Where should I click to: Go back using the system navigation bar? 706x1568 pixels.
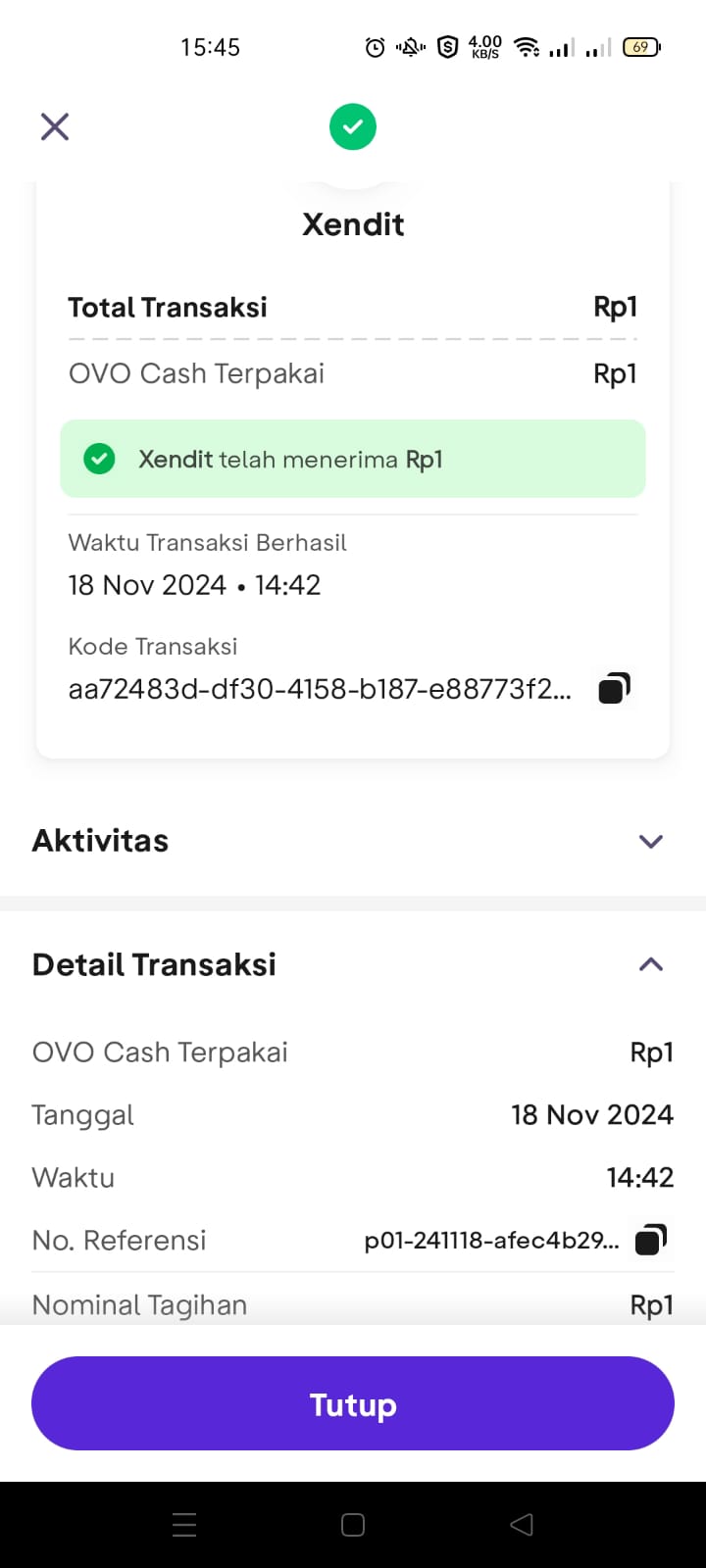(x=522, y=1525)
